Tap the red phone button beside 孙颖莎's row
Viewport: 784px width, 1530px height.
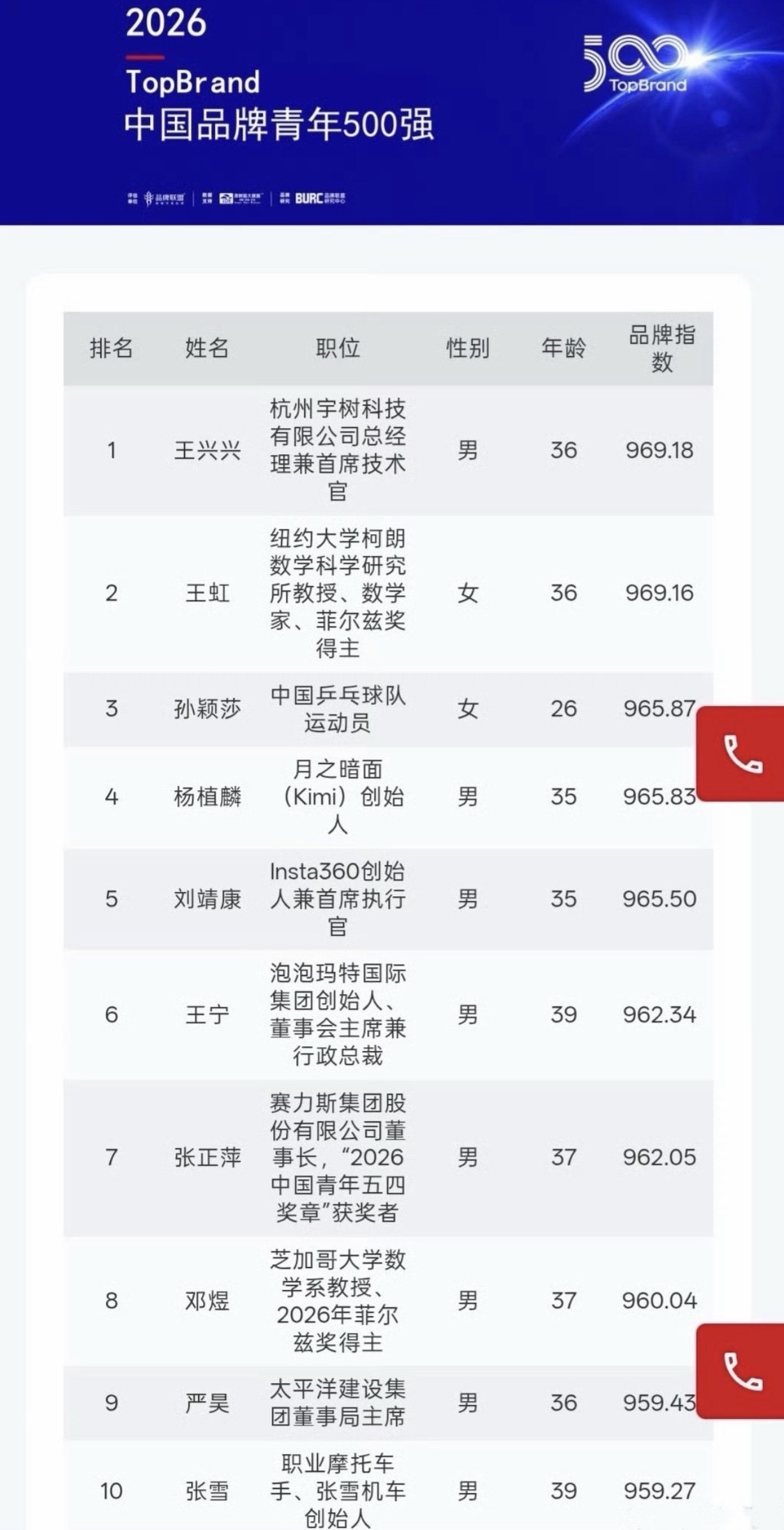[741, 753]
